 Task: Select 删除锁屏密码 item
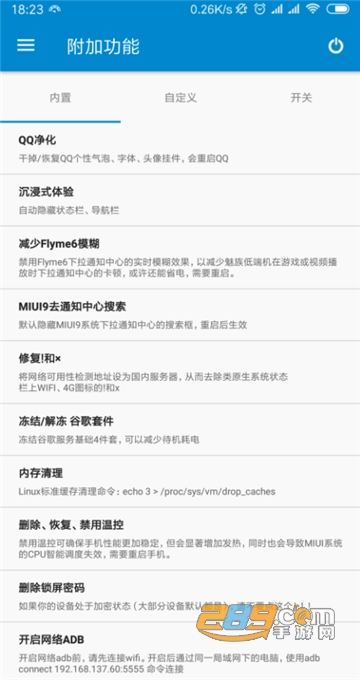pos(180,596)
